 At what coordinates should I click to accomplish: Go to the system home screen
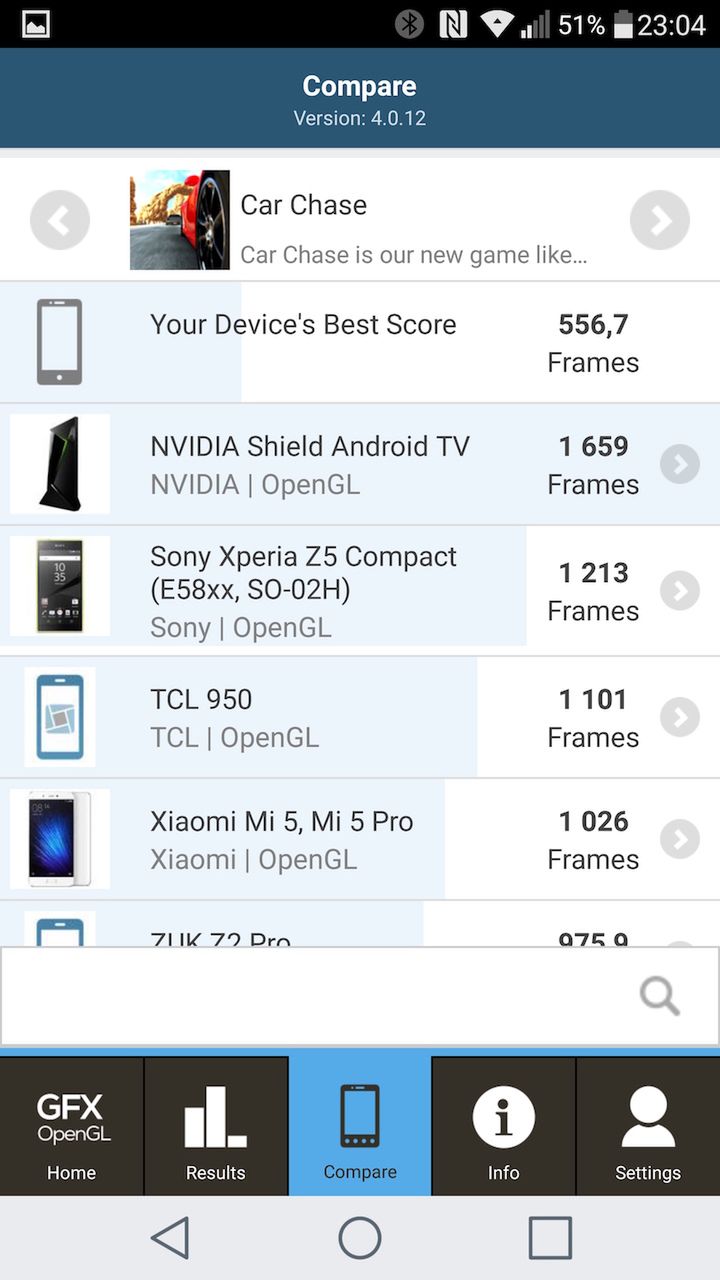click(360, 1238)
